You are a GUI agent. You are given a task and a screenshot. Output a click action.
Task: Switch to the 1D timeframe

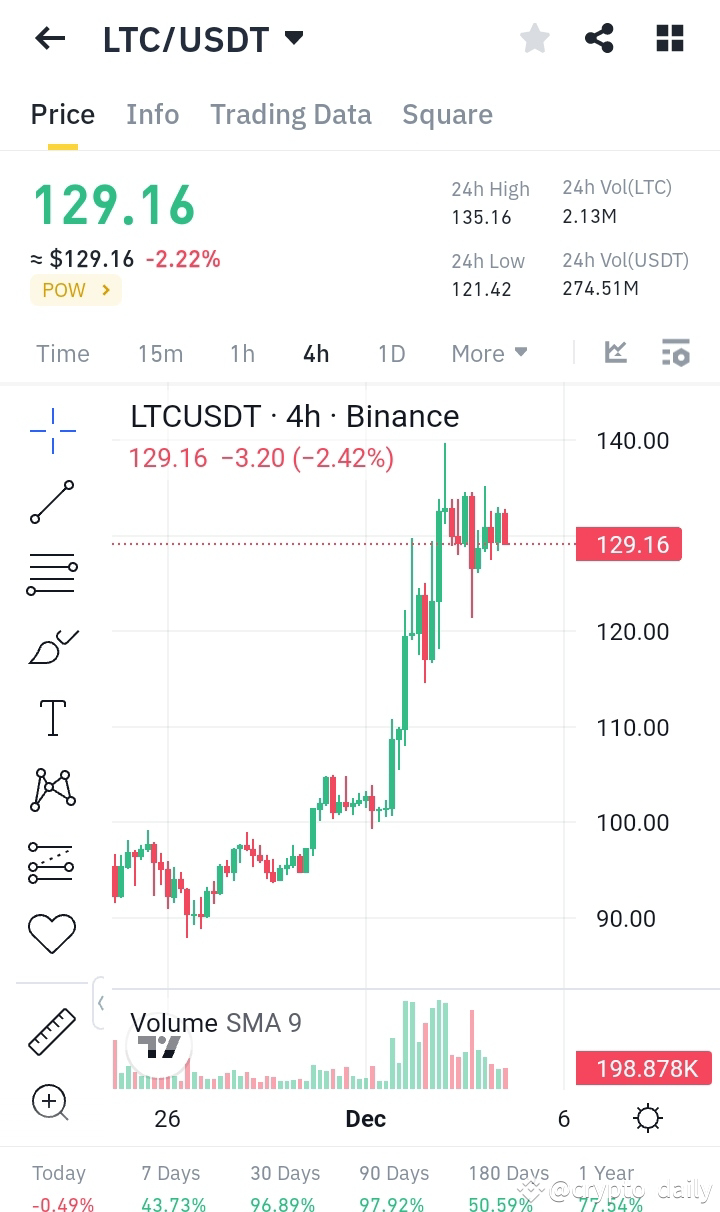coord(390,353)
